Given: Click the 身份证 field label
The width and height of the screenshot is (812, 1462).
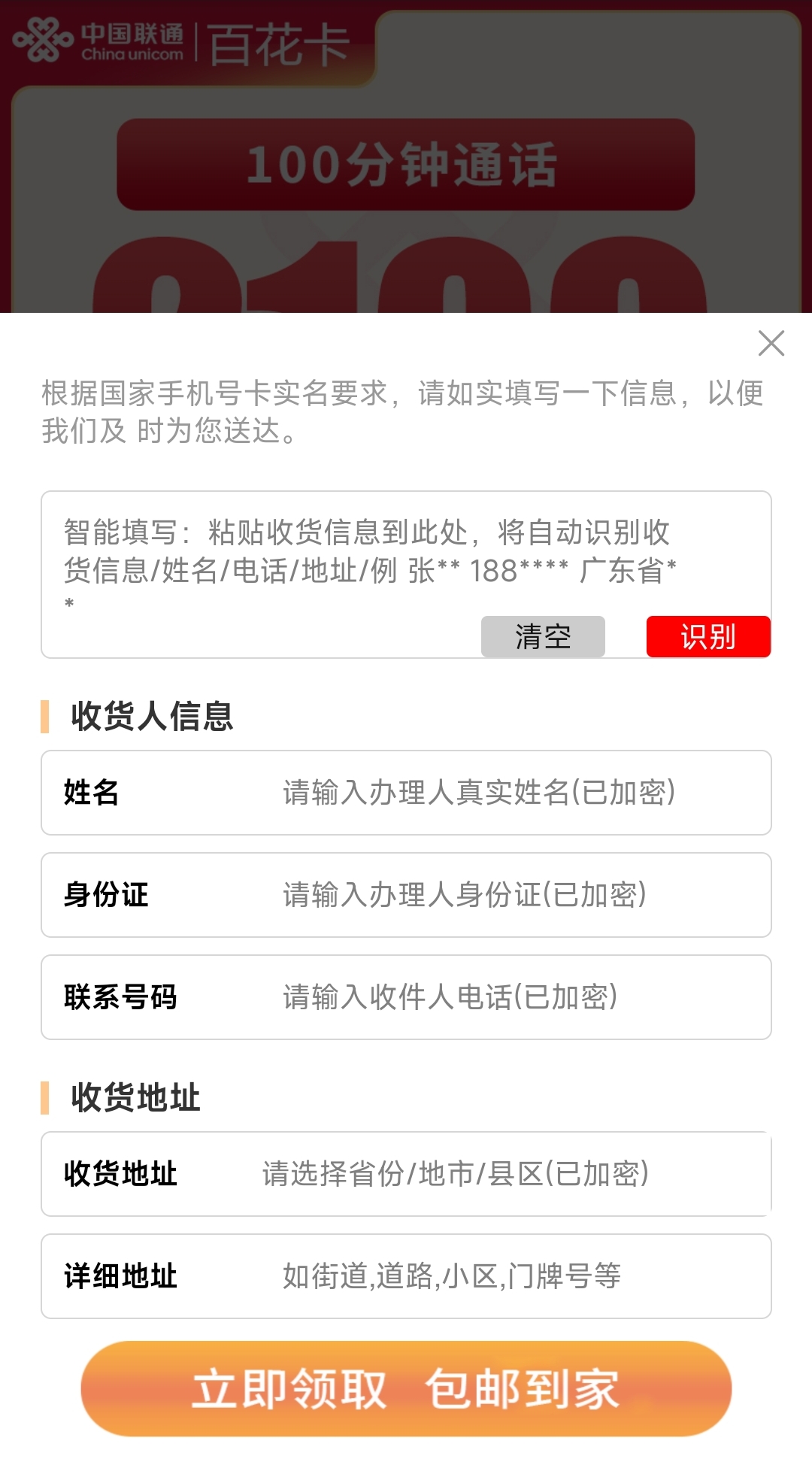Looking at the screenshot, I should coord(106,895).
